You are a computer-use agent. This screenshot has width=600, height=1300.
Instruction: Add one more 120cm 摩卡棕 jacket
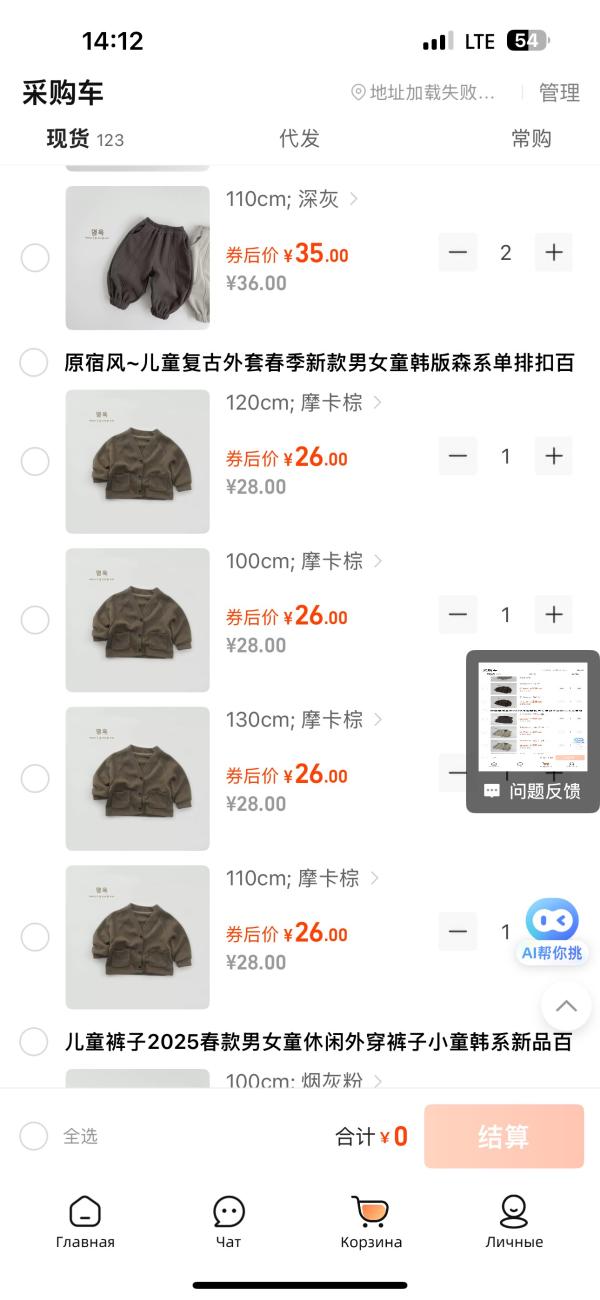[554, 456]
